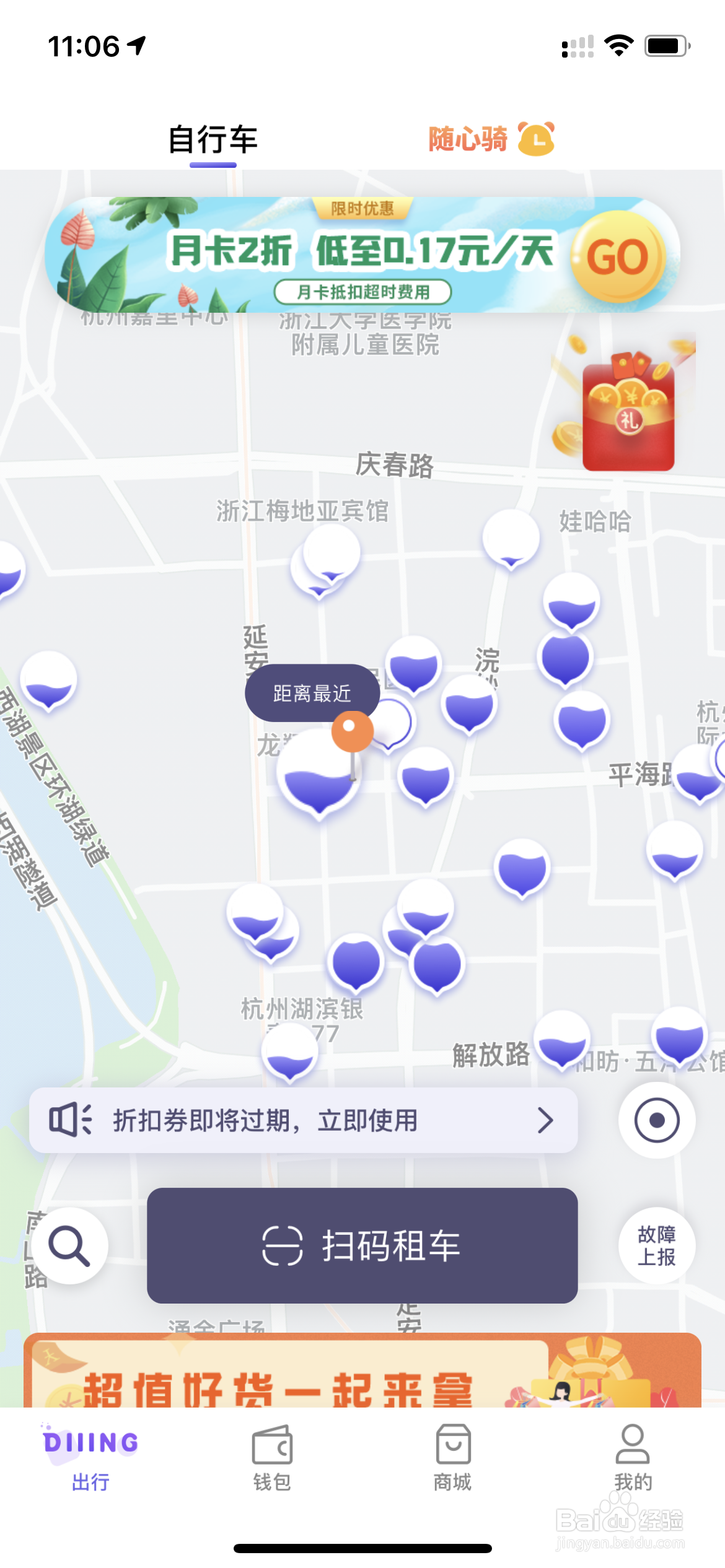This screenshot has height=1568, width=725.
Task: Expand the discount coupon notice via chevron
Action: tap(545, 1120)
